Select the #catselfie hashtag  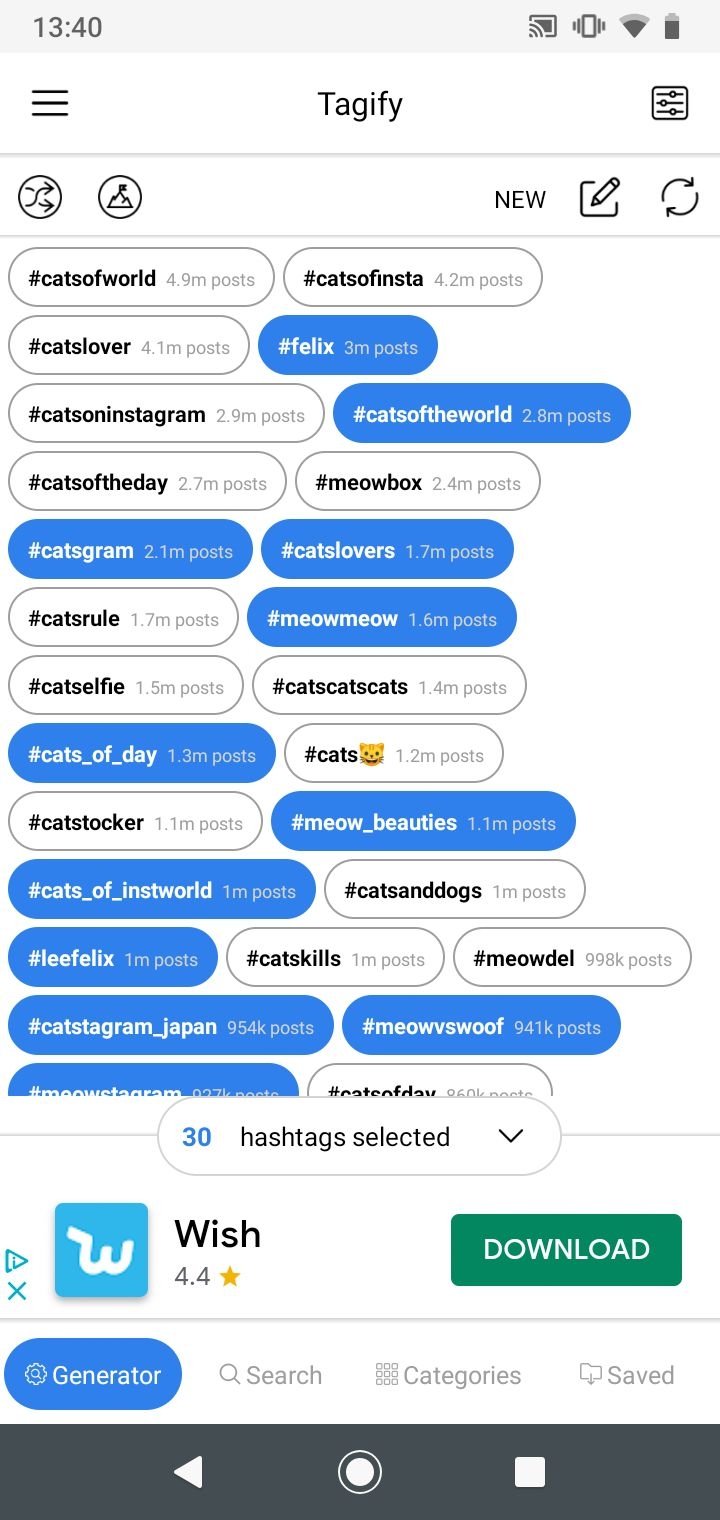[126, 686]
